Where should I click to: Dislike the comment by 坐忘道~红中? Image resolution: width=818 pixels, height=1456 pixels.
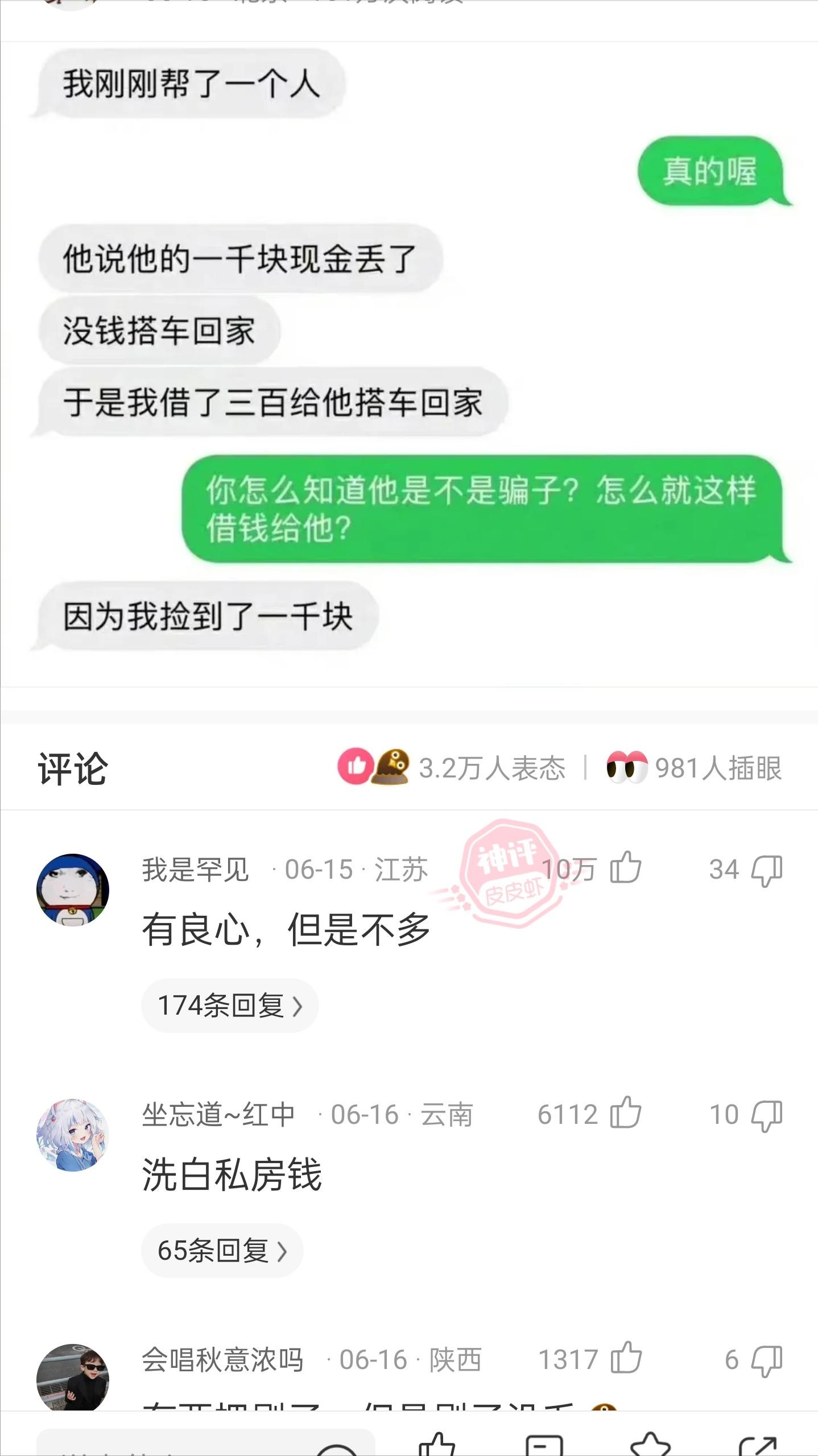(766, 1115)
